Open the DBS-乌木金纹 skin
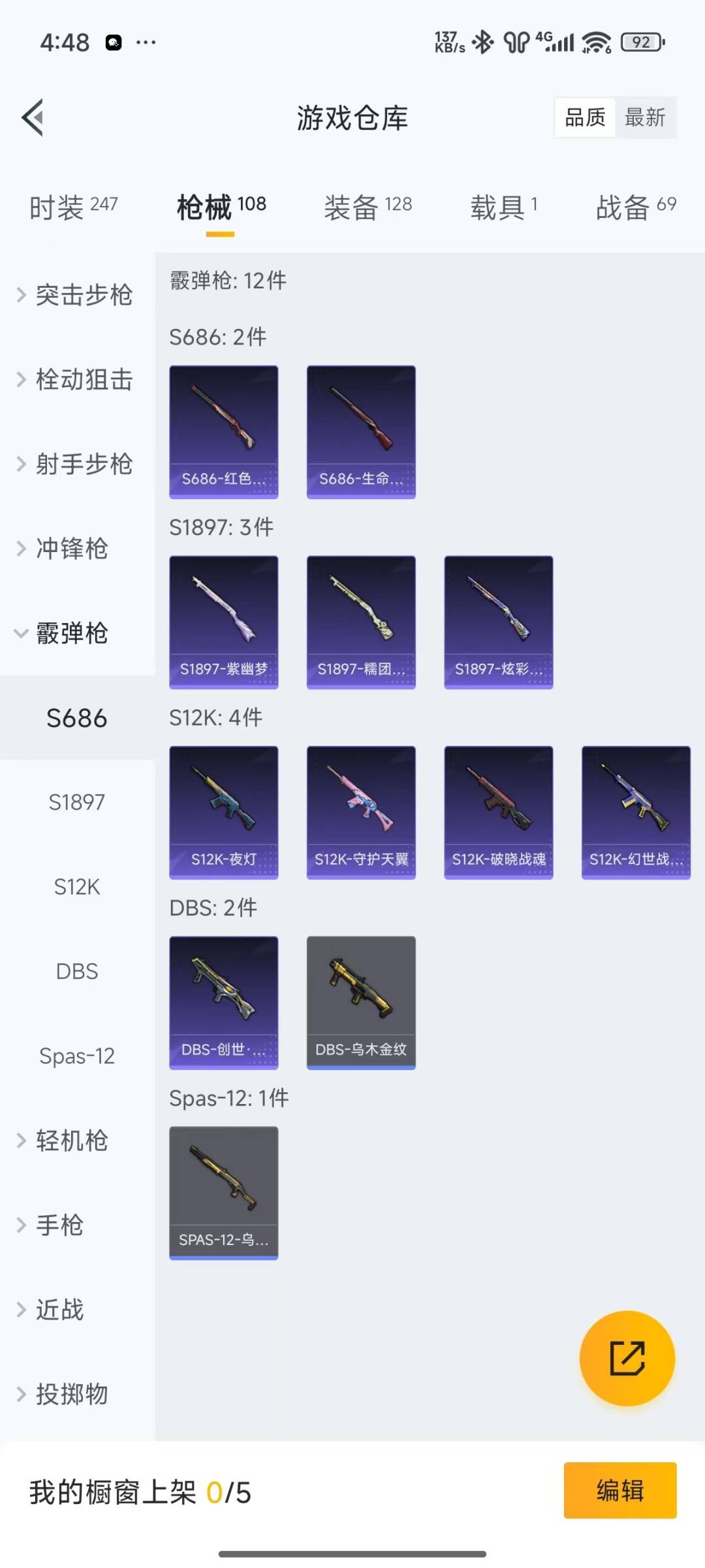Image resolution: width=705 pixels, height=1568 pixels. point(361,1002)
